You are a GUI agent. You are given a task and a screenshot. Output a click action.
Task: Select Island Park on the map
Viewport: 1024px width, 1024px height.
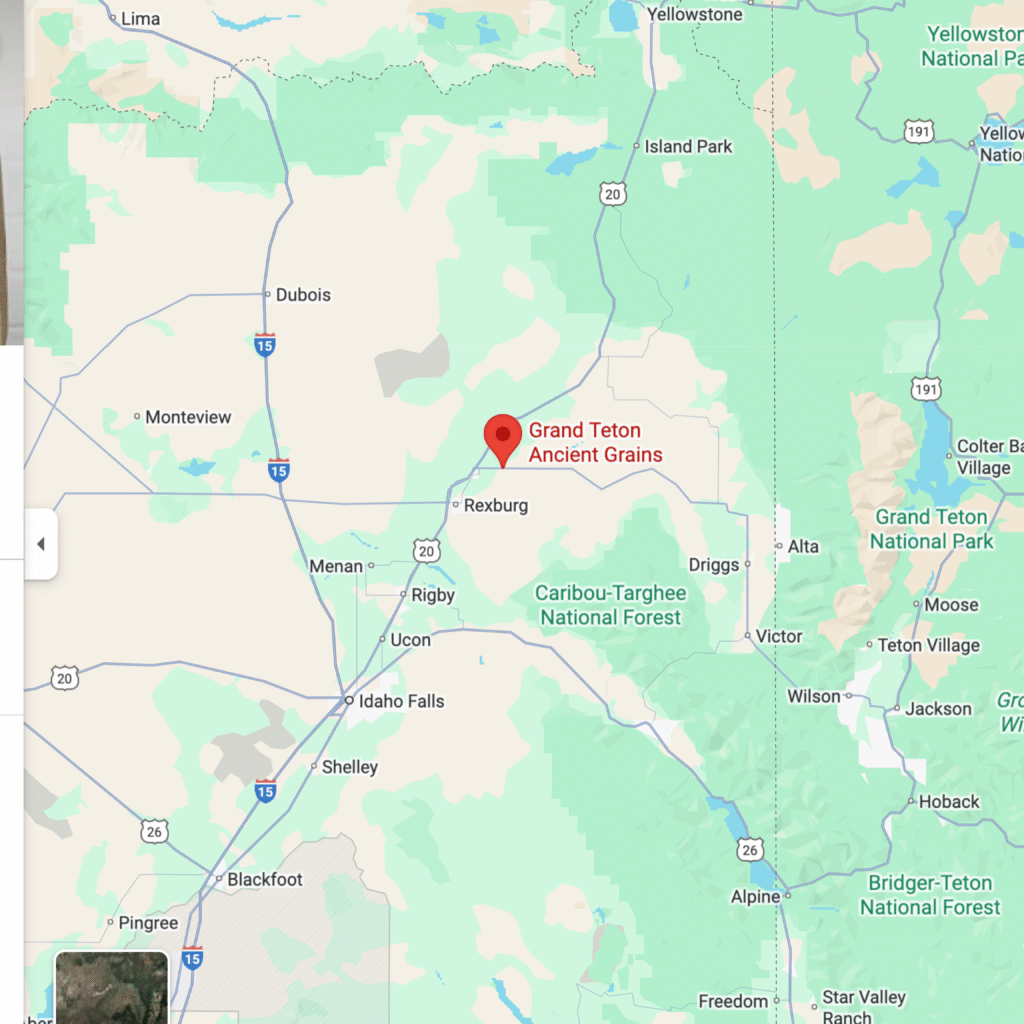pos(688,147)
